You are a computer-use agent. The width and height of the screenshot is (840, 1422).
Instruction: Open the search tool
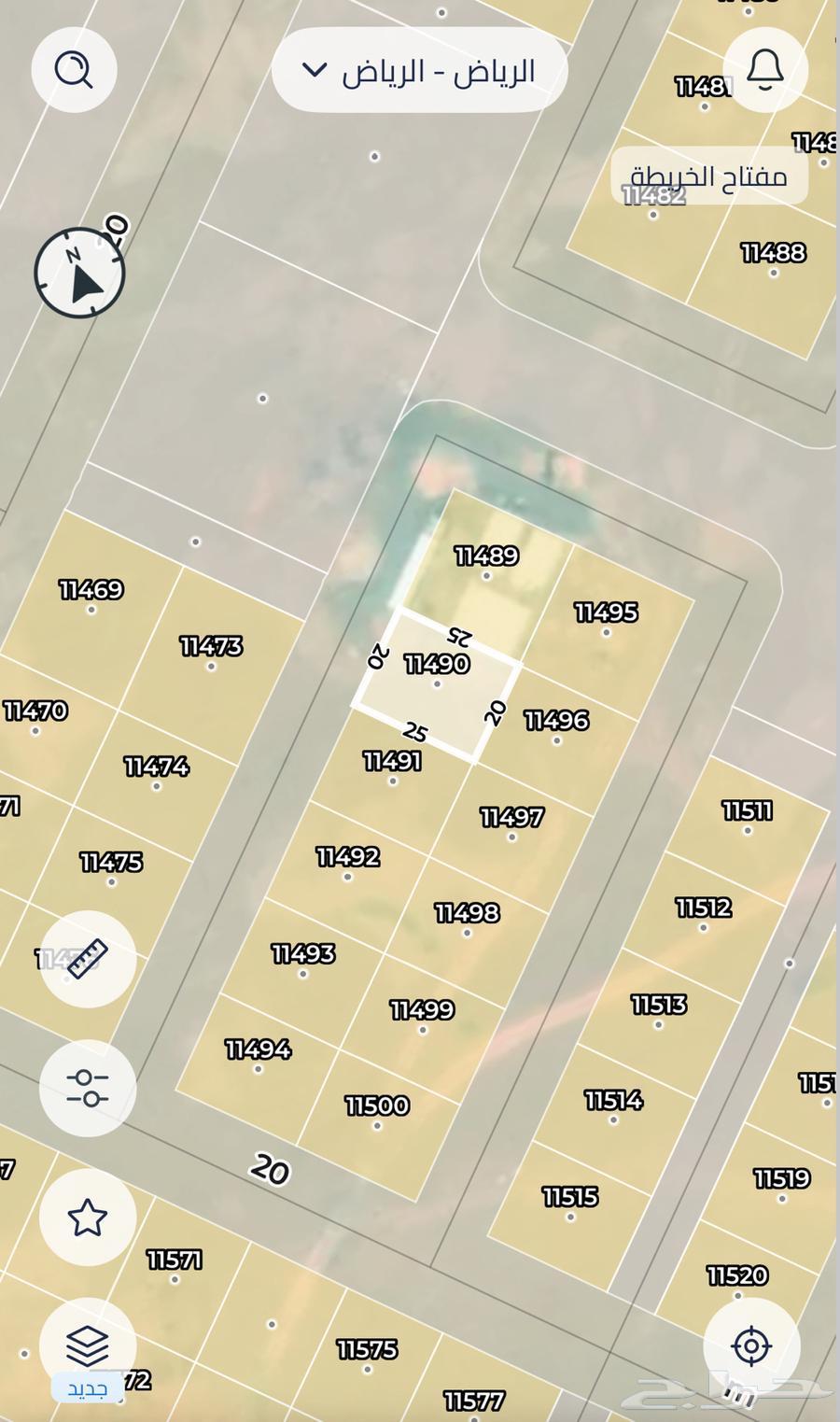coord(73,70)
